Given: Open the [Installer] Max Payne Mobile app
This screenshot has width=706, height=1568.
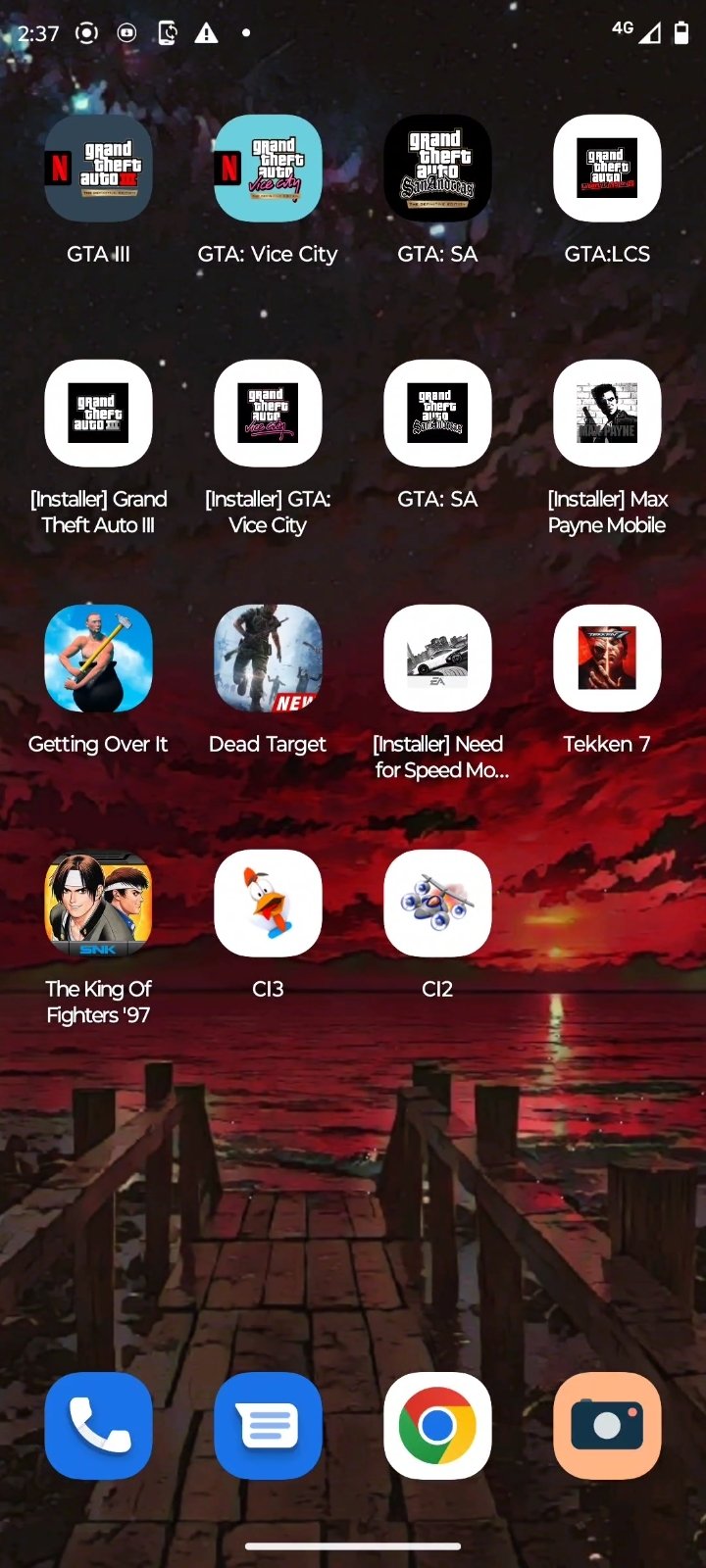Looking at the screenshot, I should pyautogui.click(x=607, y=414).
